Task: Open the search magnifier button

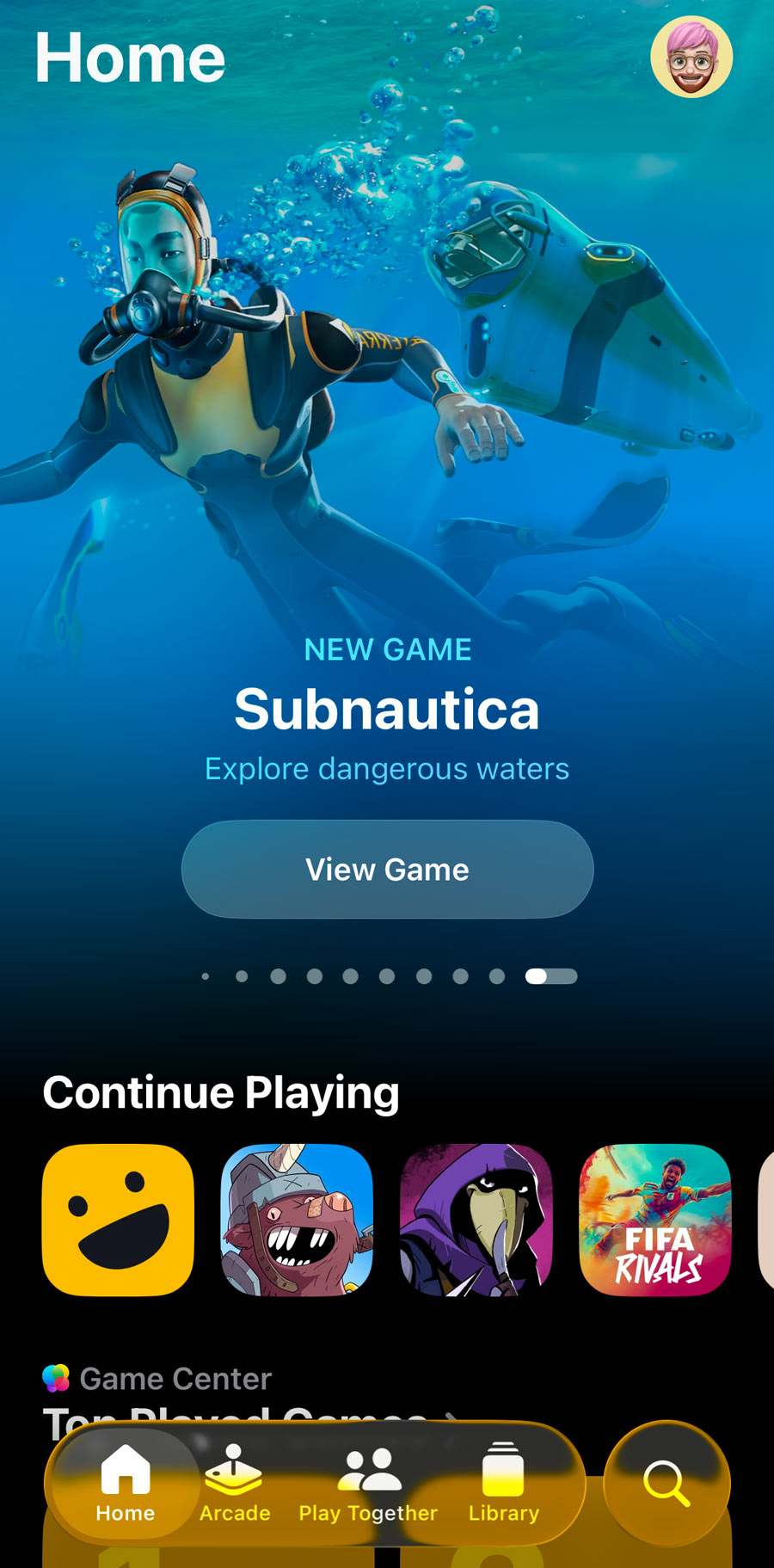Action: tap(667, 1484)
